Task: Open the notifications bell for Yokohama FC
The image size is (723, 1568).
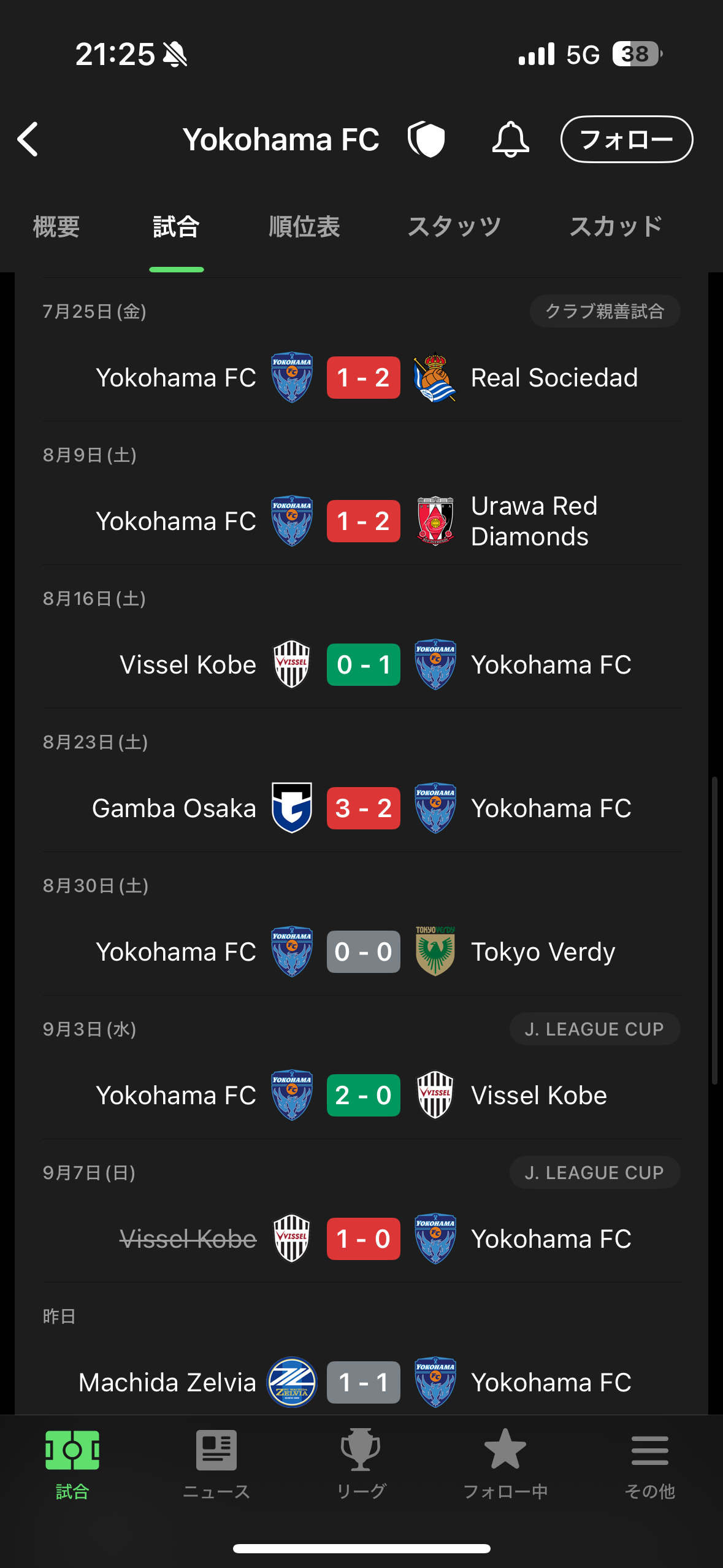Action: coord(510,139)
